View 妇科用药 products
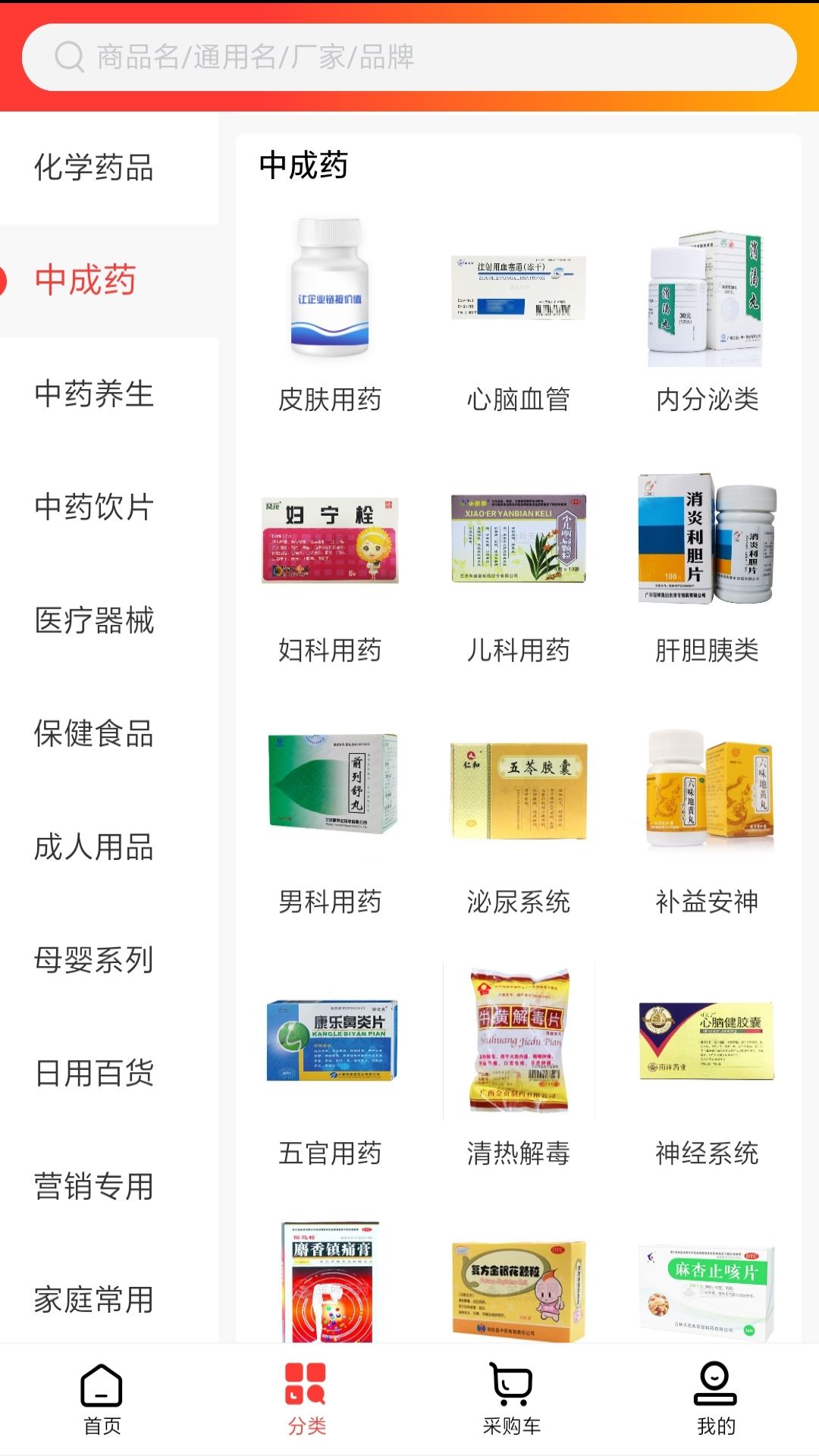The height and width of the screenshot is (1456, 819). [330, 569]
